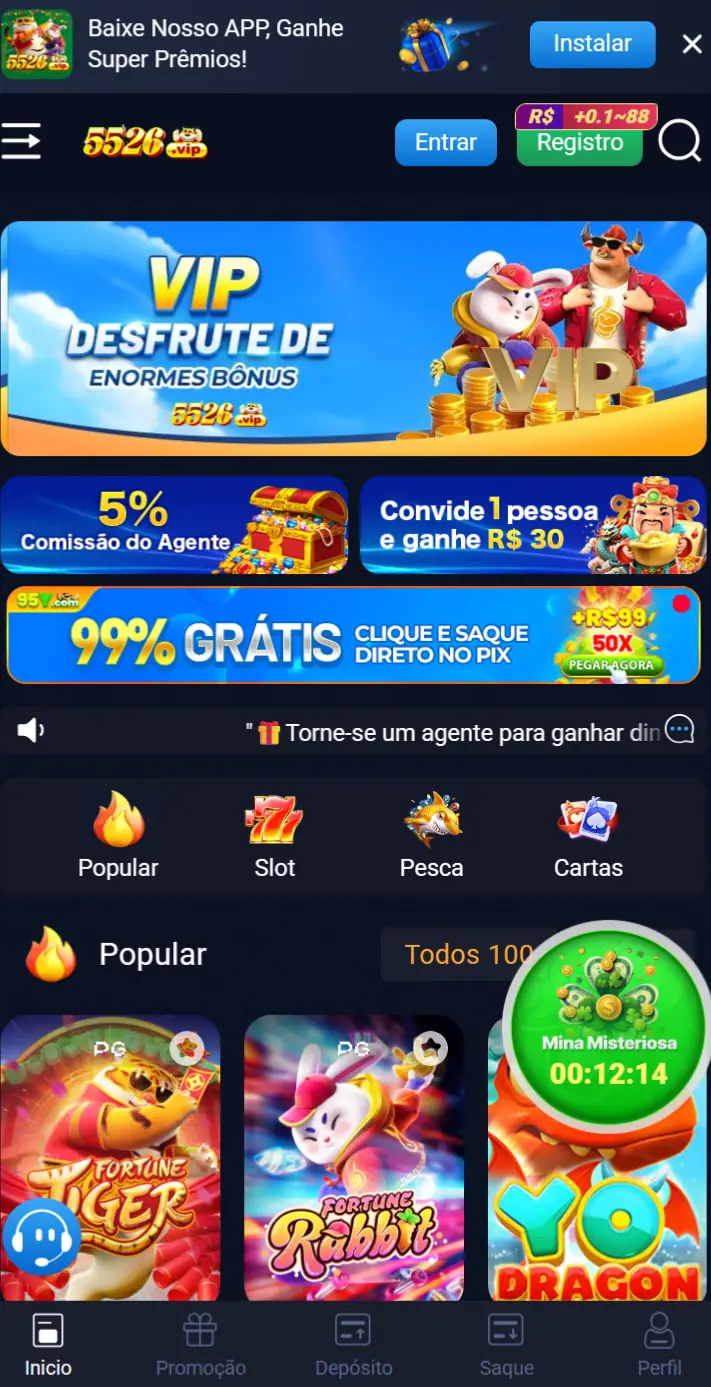
Task: Open the 5% Comissão do Agente banner
Action: [x=175, y=525]
